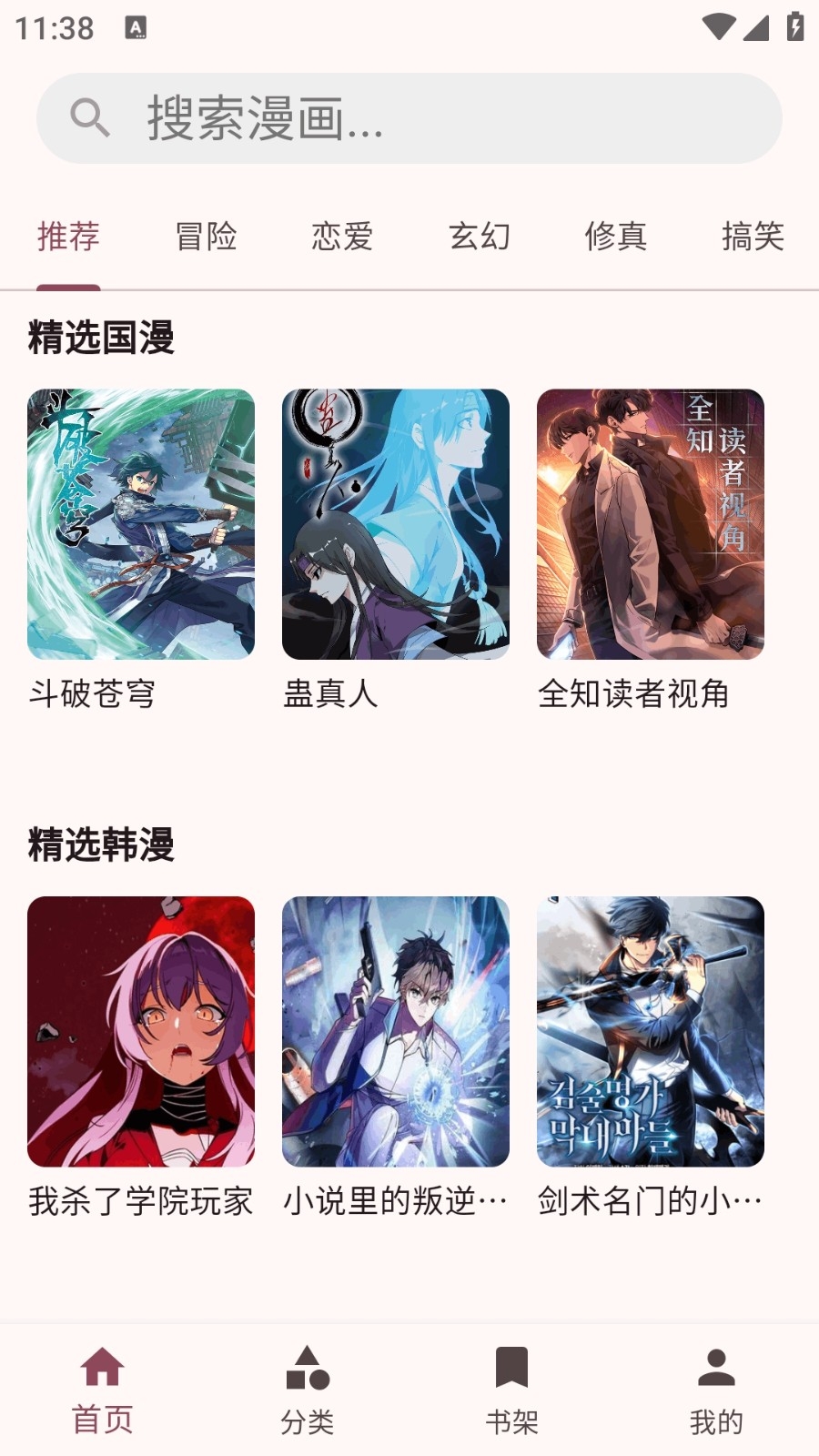The image size is (819, 1456).
Task: View the comic starting with 剑术名门的小
Action: [x=651, y=1031]
